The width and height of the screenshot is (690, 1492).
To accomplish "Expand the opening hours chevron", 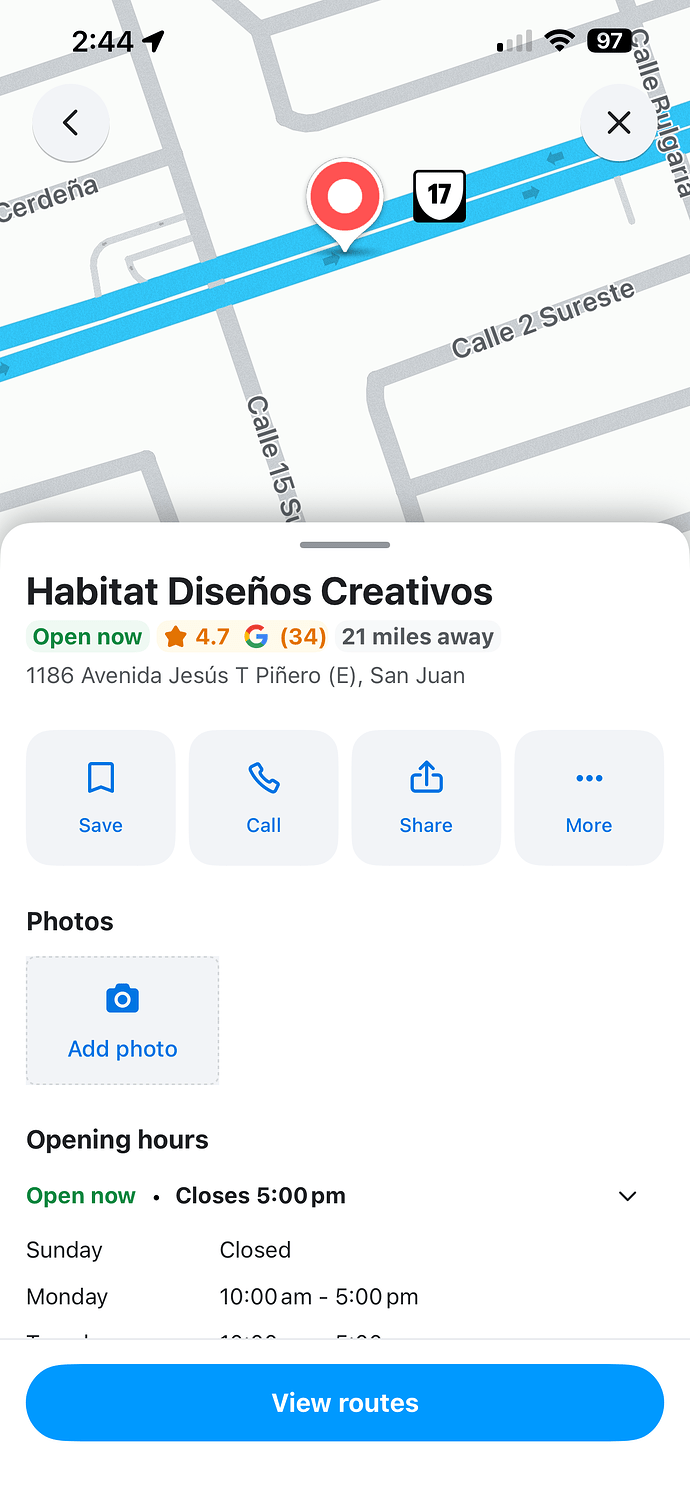I will tap(628, 1196).
